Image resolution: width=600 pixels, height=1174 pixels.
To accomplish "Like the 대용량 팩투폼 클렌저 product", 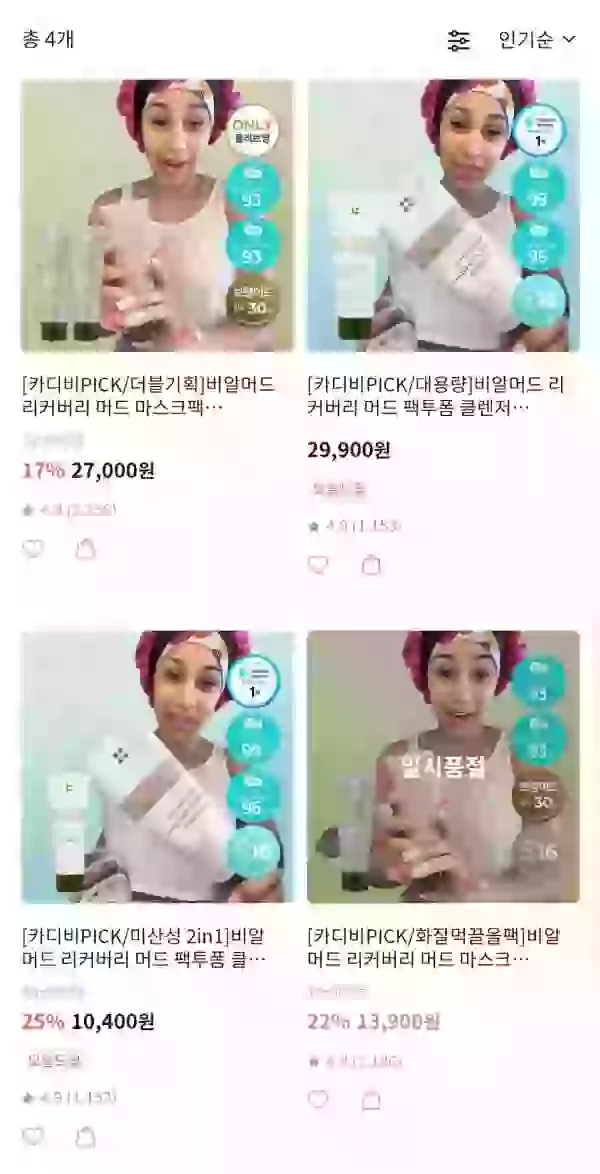I will click(x=318, y=565).
